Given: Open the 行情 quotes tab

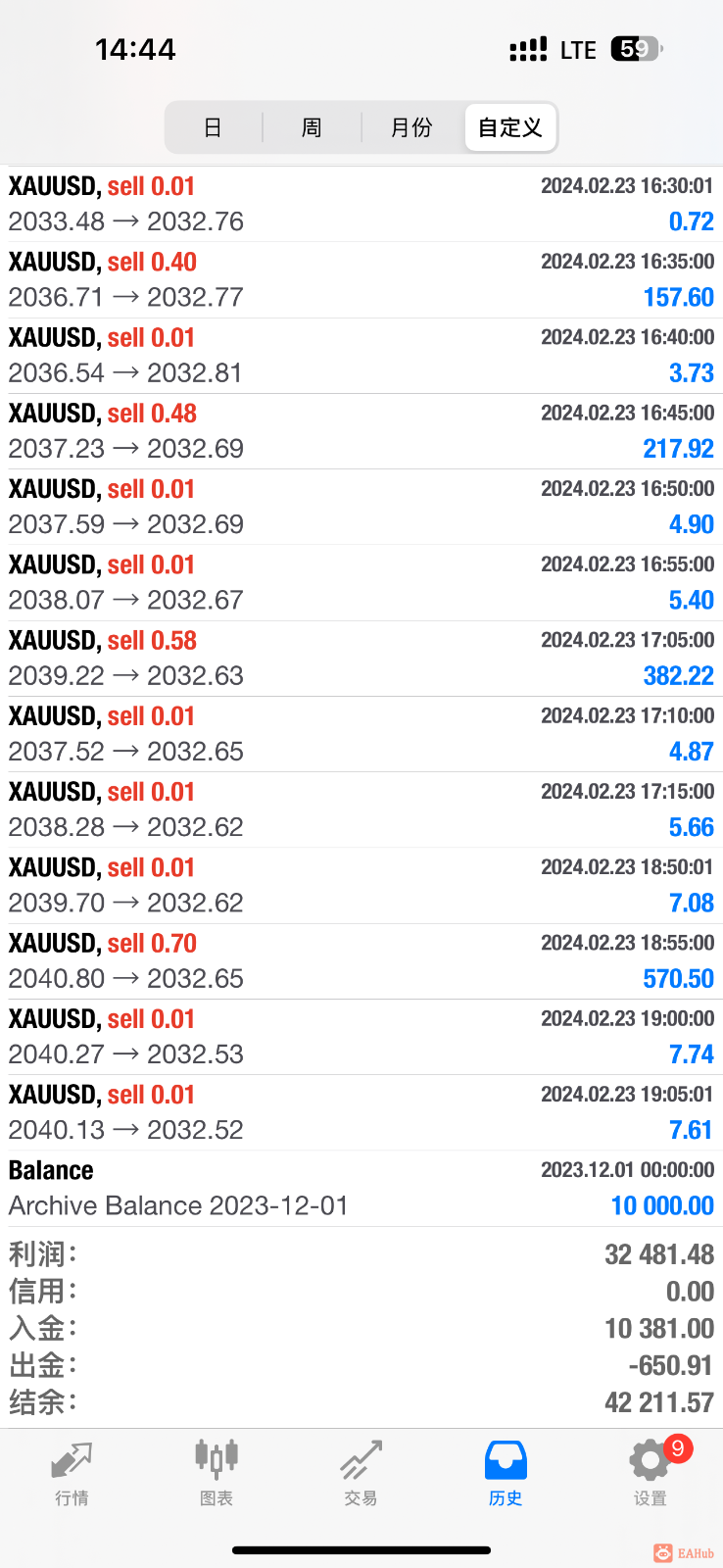Looking at the screenshot, I should (72, 1473).
